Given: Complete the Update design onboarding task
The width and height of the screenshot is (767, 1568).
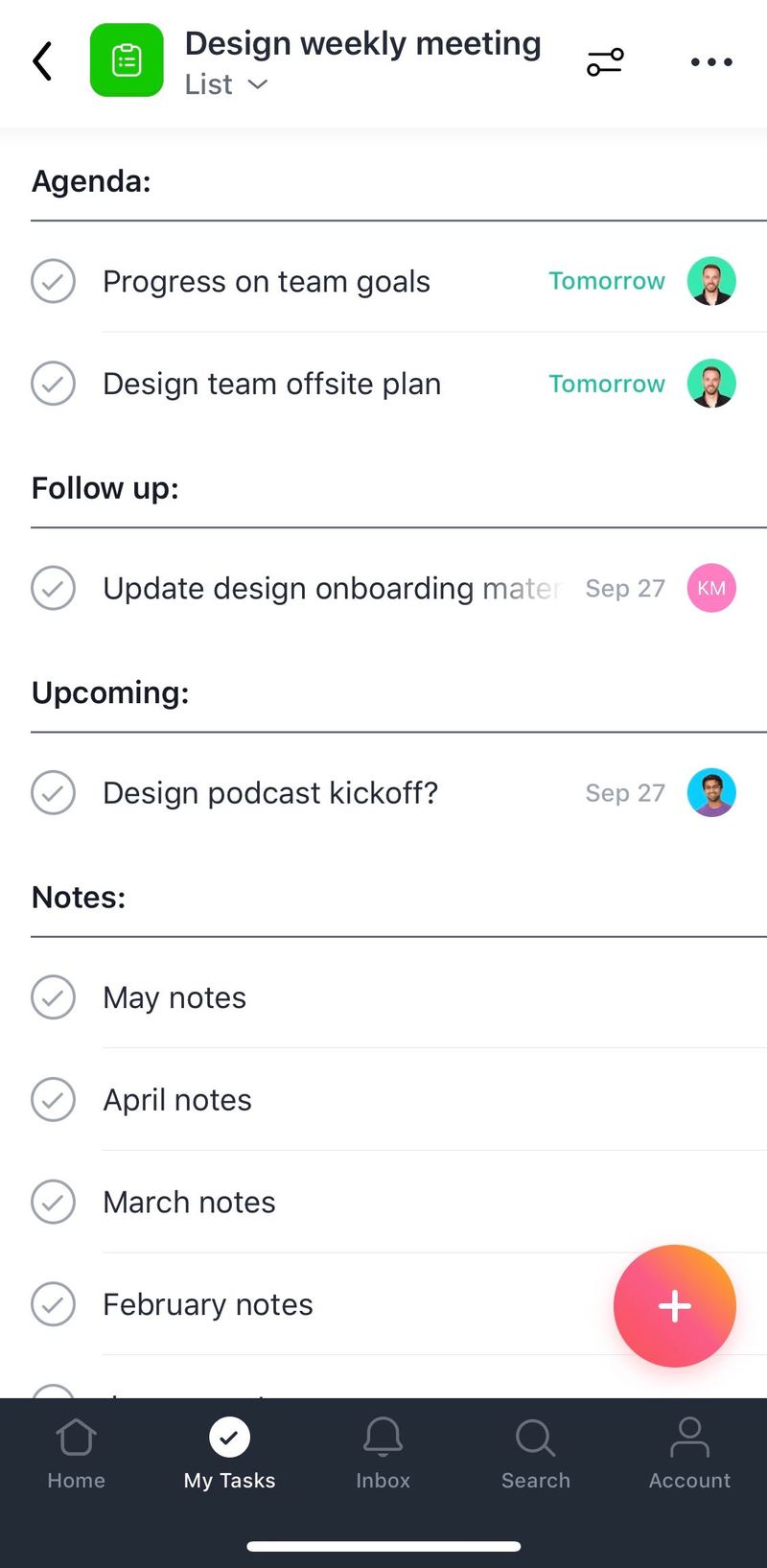Looking at the screenshot, I should point(53,588).
